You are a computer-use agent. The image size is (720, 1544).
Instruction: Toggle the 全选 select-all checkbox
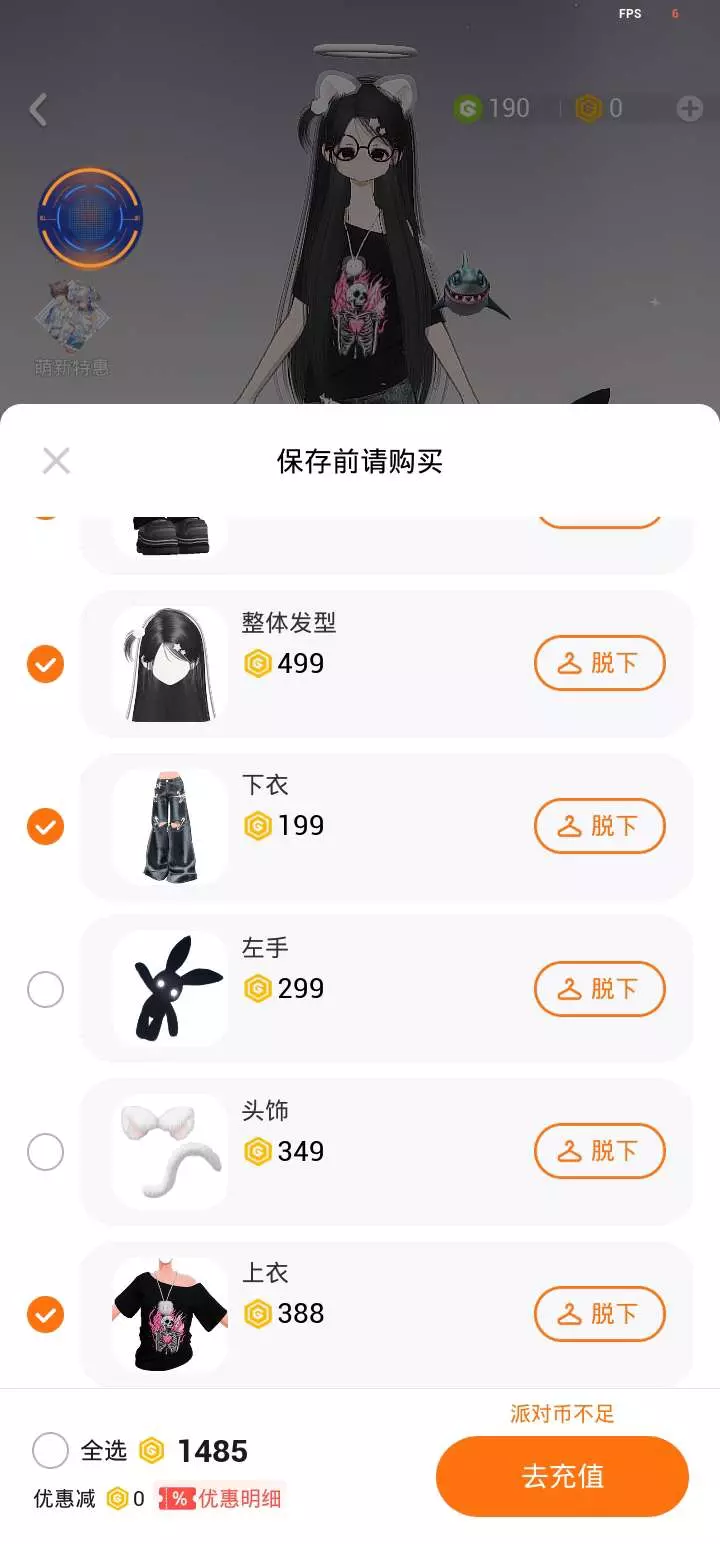coord(50,1450)
